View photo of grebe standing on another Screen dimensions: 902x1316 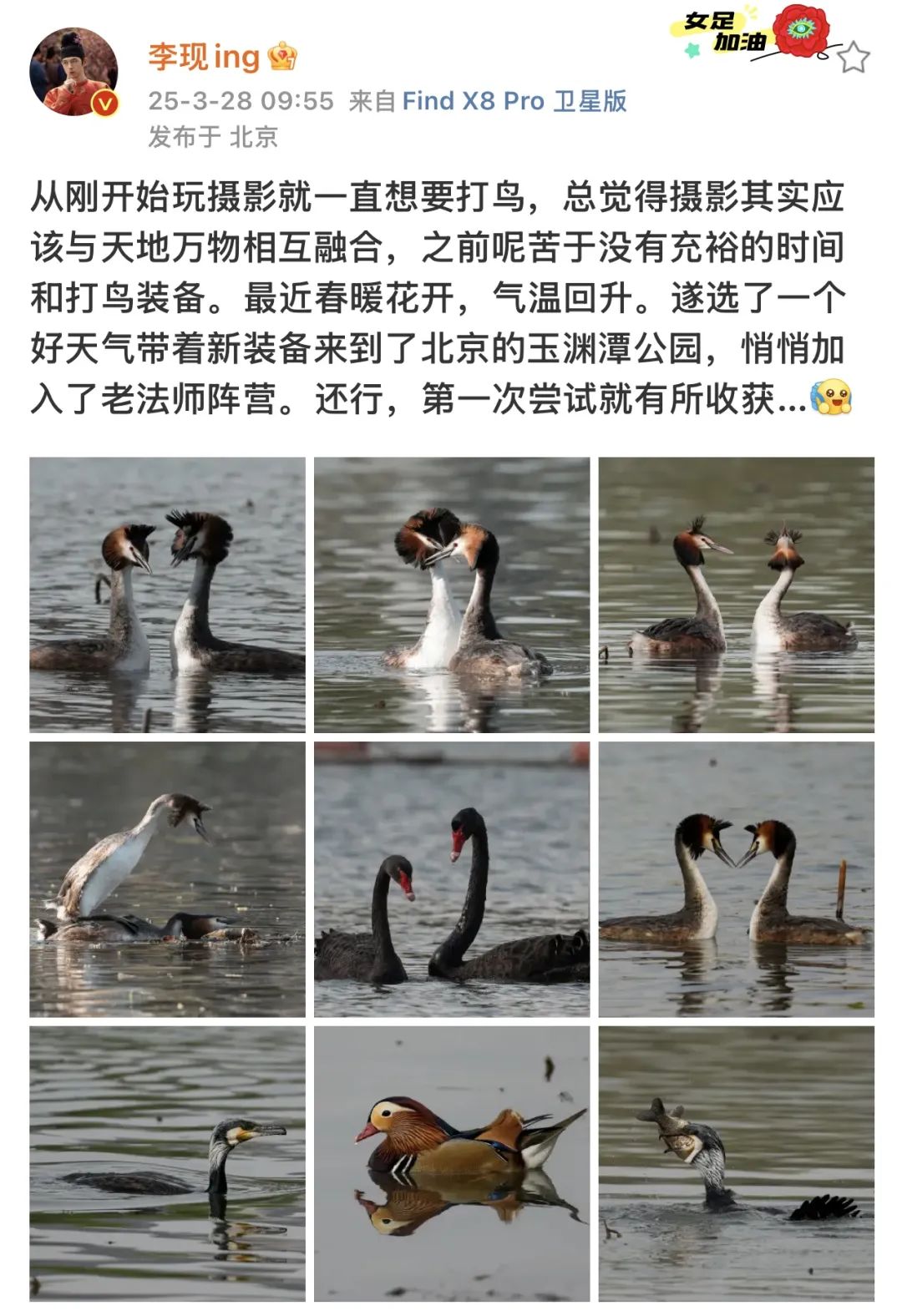(167, 878)
